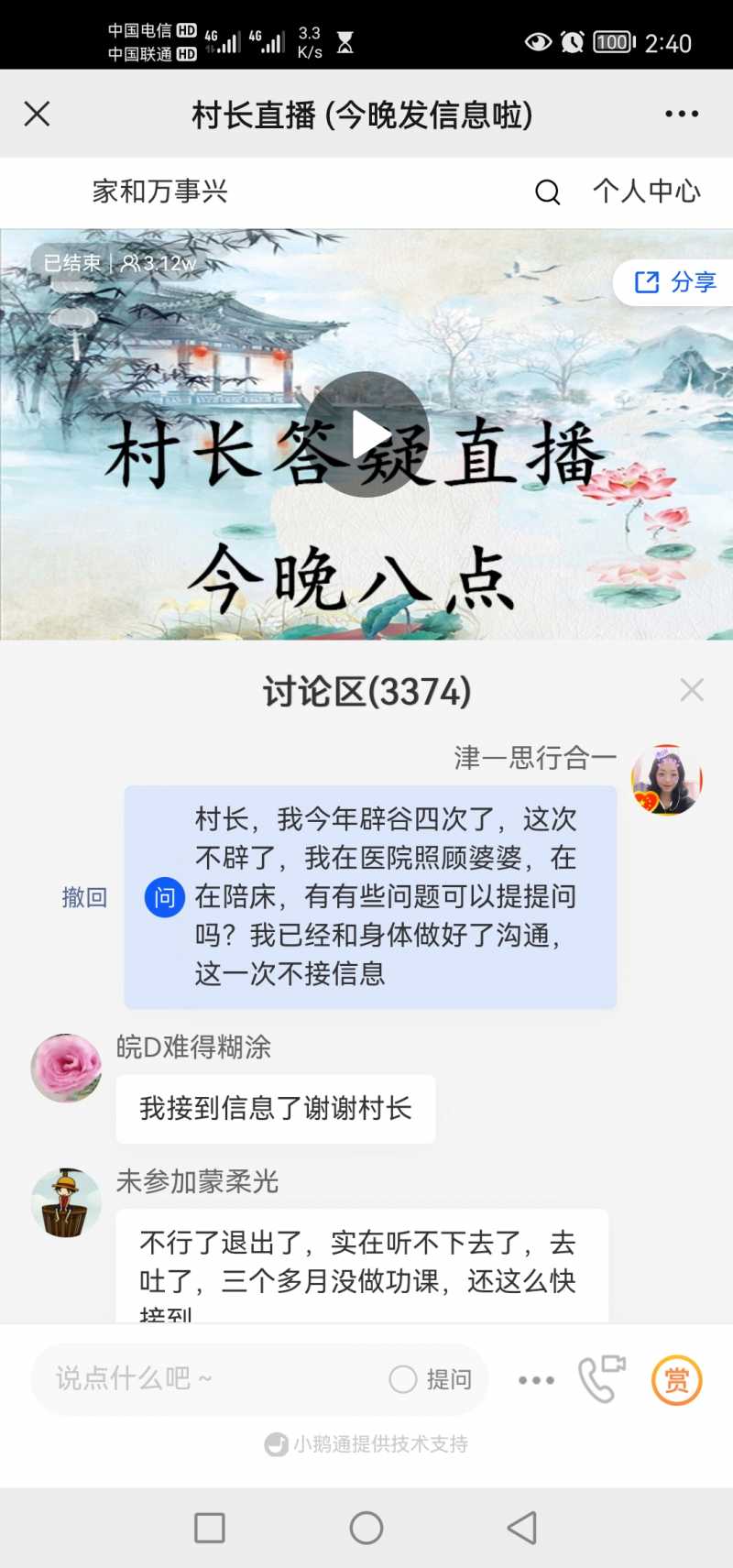Click the 问 question badge on the message
This screenshot has height=1568, width=733.
click(165, 897)
